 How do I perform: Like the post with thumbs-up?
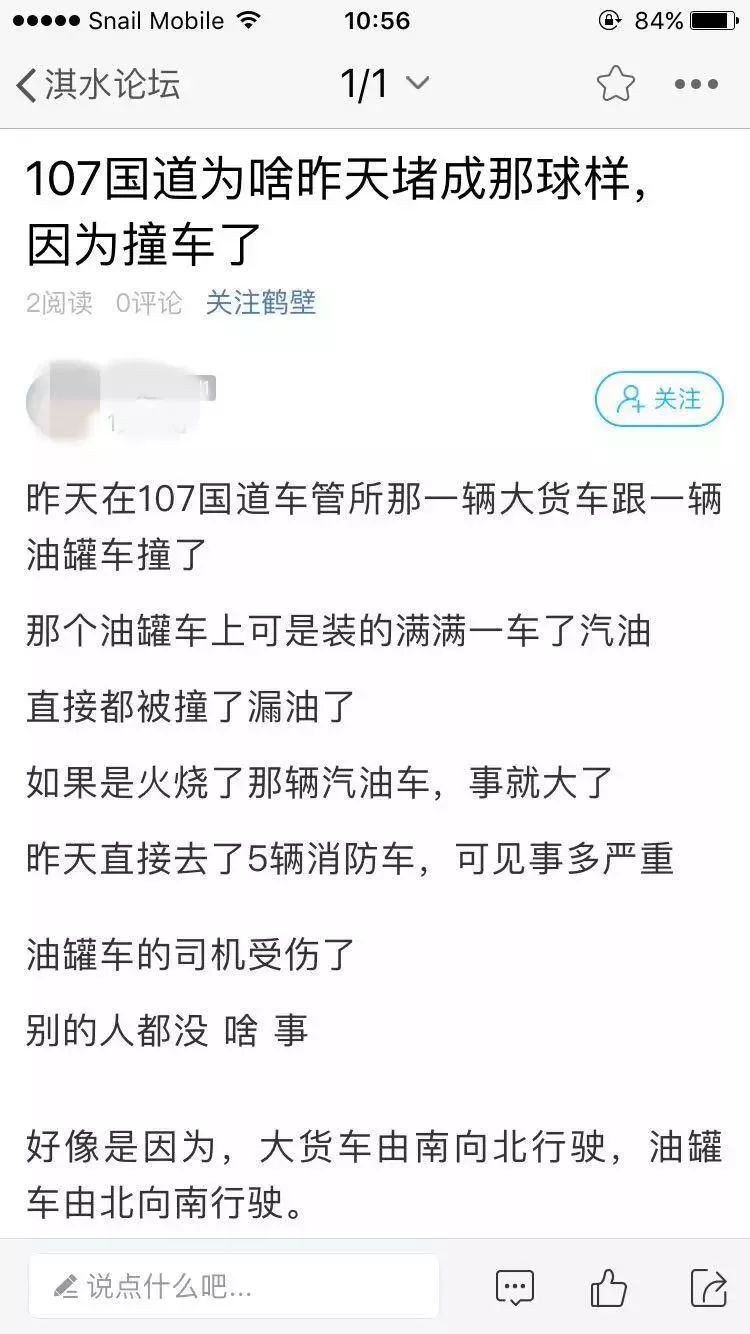[x=608, y=1287]
